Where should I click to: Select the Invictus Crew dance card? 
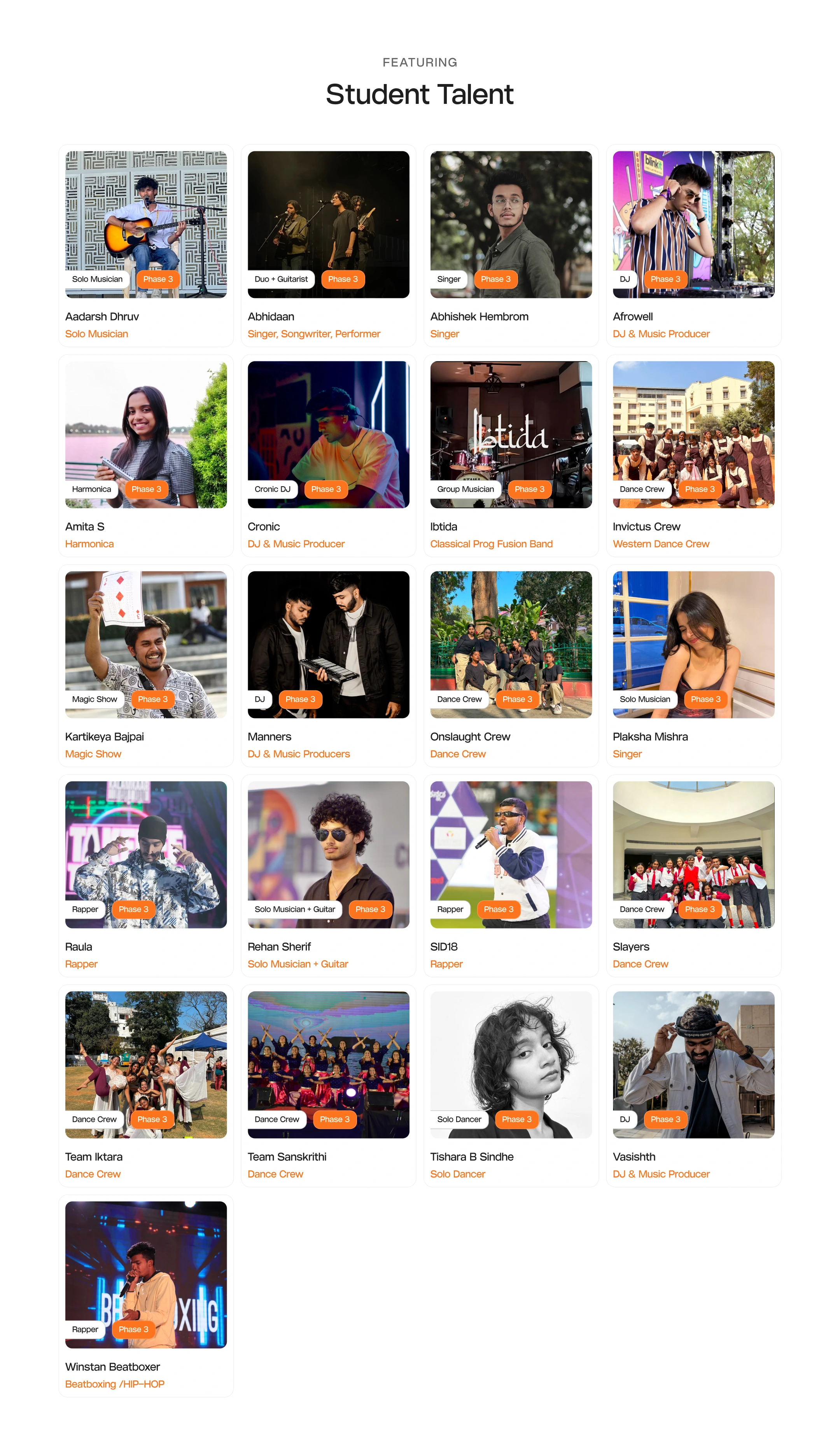click(x=693, y=456)
